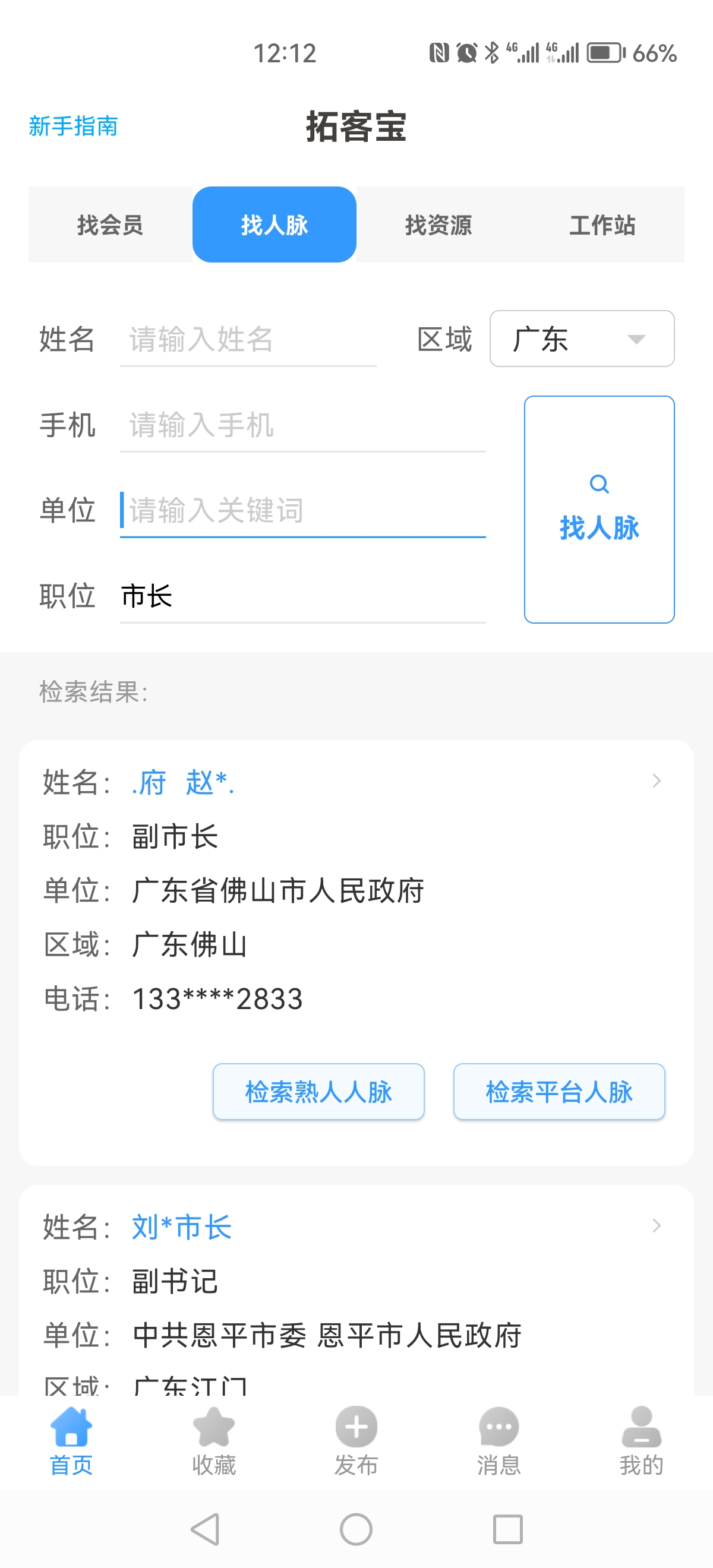713x1568 pixels.
Task: Switch to the 工作站 tab
Action: (x=603, y=225)
